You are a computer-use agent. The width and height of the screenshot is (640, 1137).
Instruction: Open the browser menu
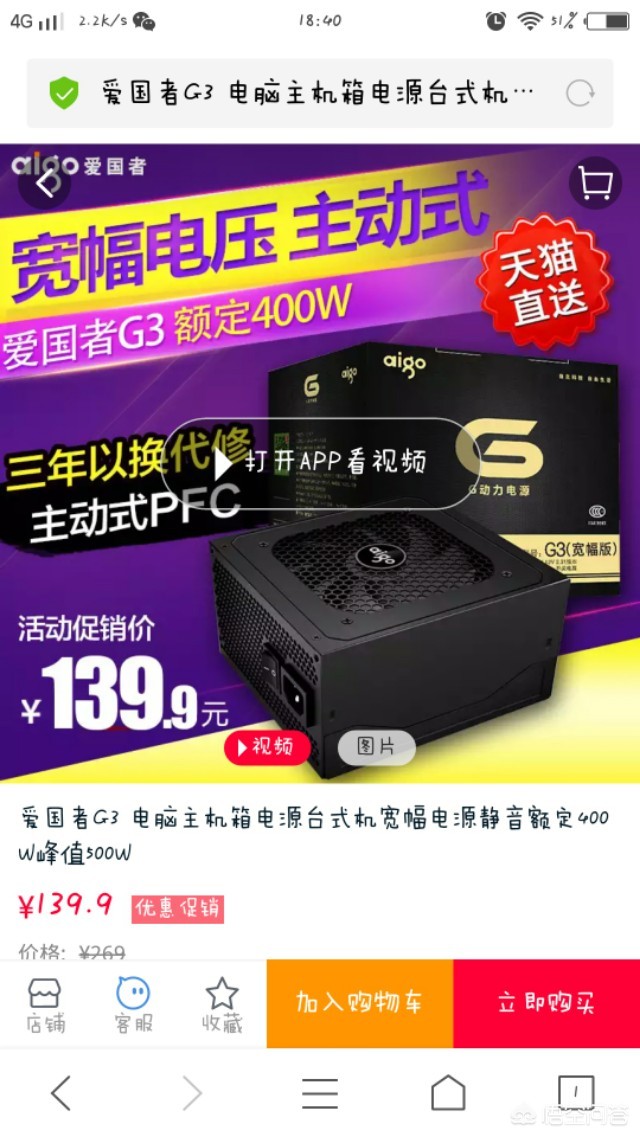320,1093
